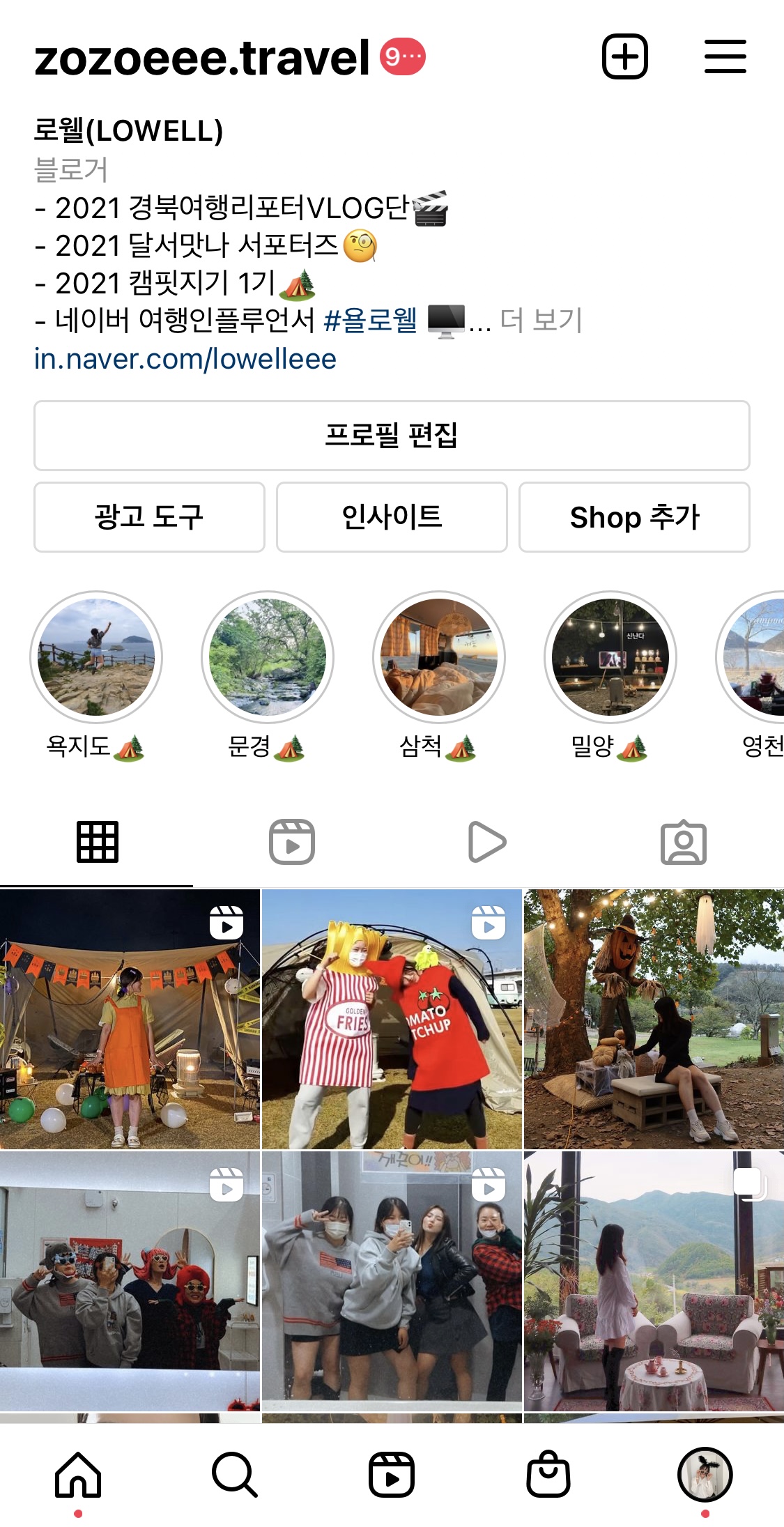
Task: Switch to the tagged photos tab
Action: (x=683, y=842)
